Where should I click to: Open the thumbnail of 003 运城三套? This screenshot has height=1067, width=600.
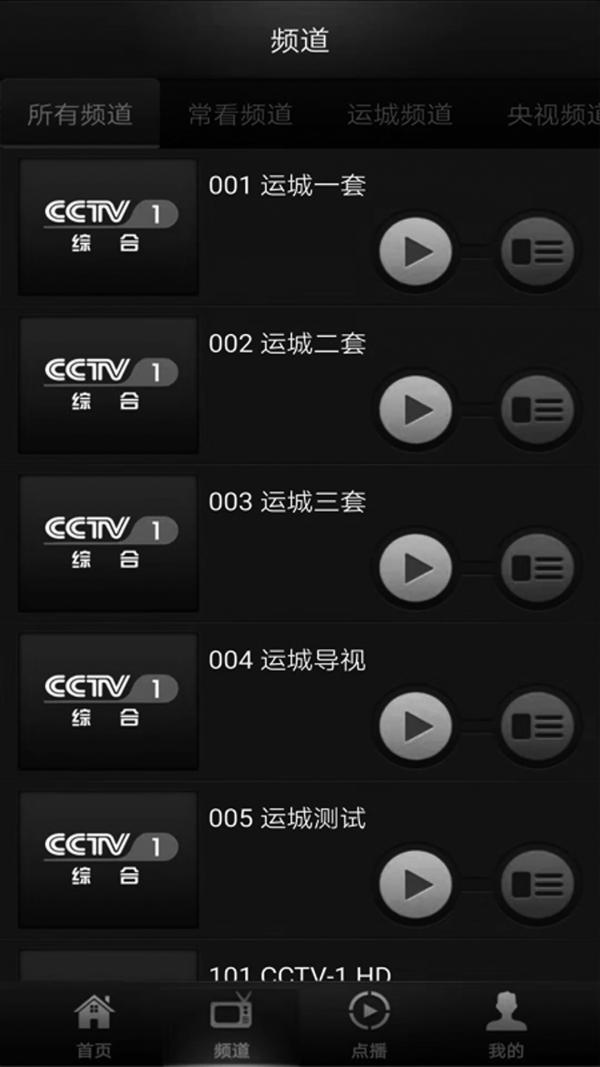pyautogui.click(x=108, y=543)
